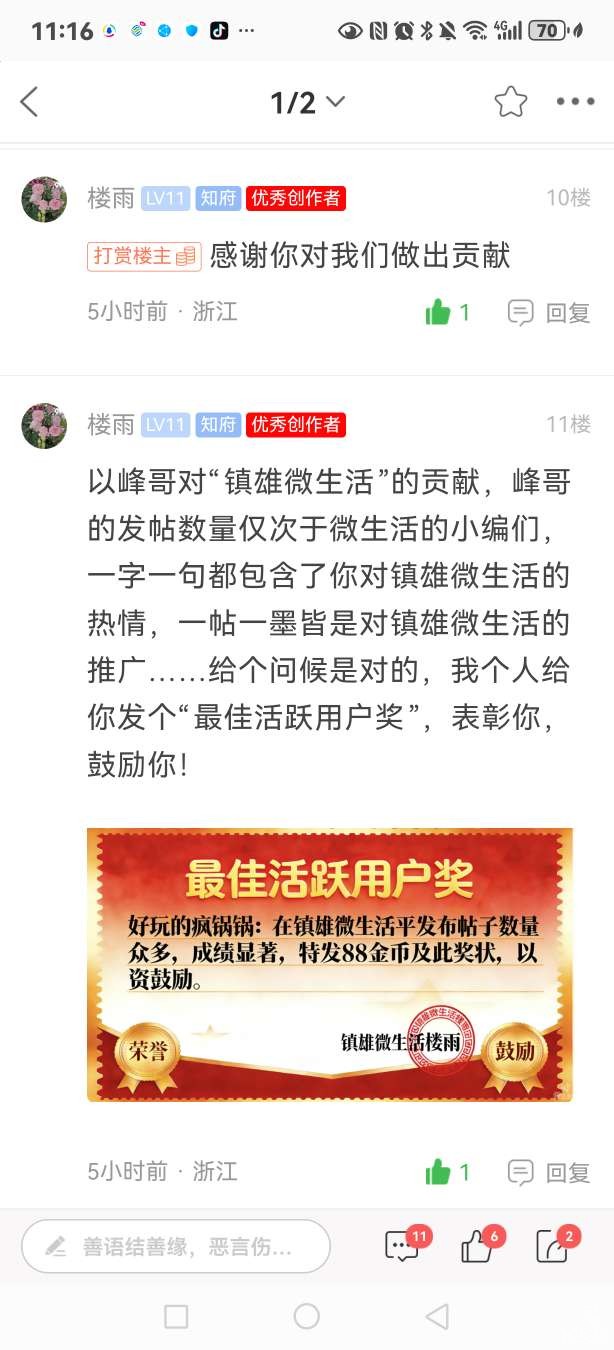Screen dimensions: 614x1350
Task: Open the 1/2 page selector dropdown
Action: pyautogui.click(x=307, y=102)
